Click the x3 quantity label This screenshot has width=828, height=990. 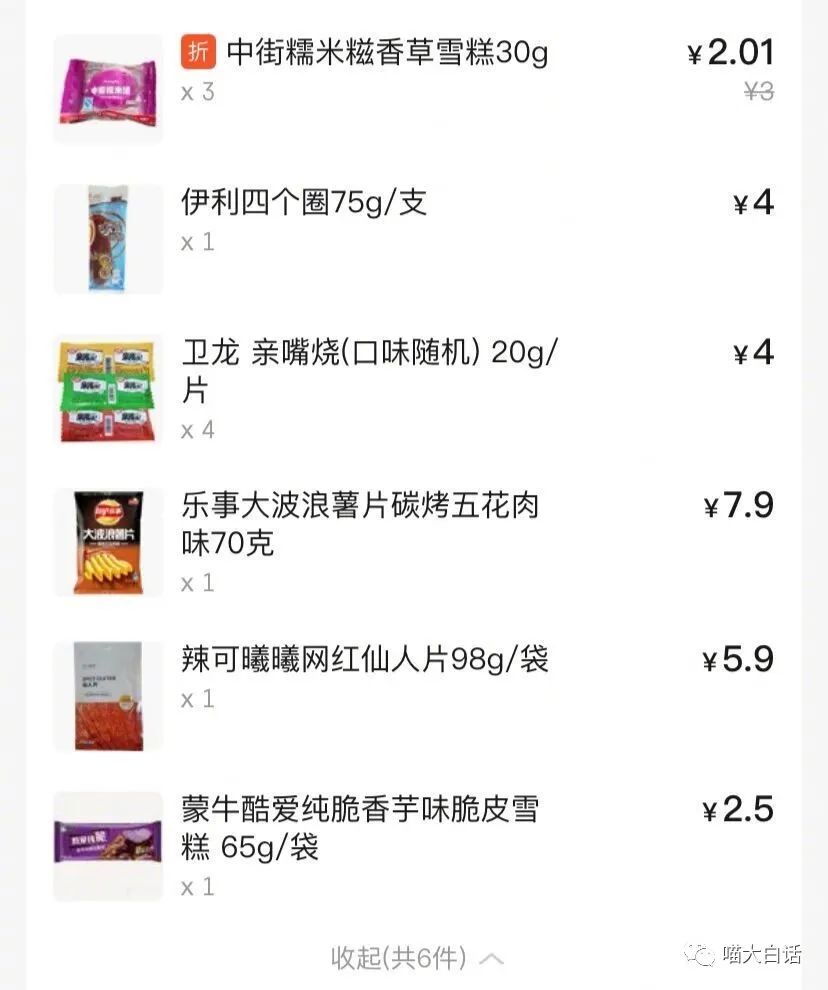[x=196, y=93]
